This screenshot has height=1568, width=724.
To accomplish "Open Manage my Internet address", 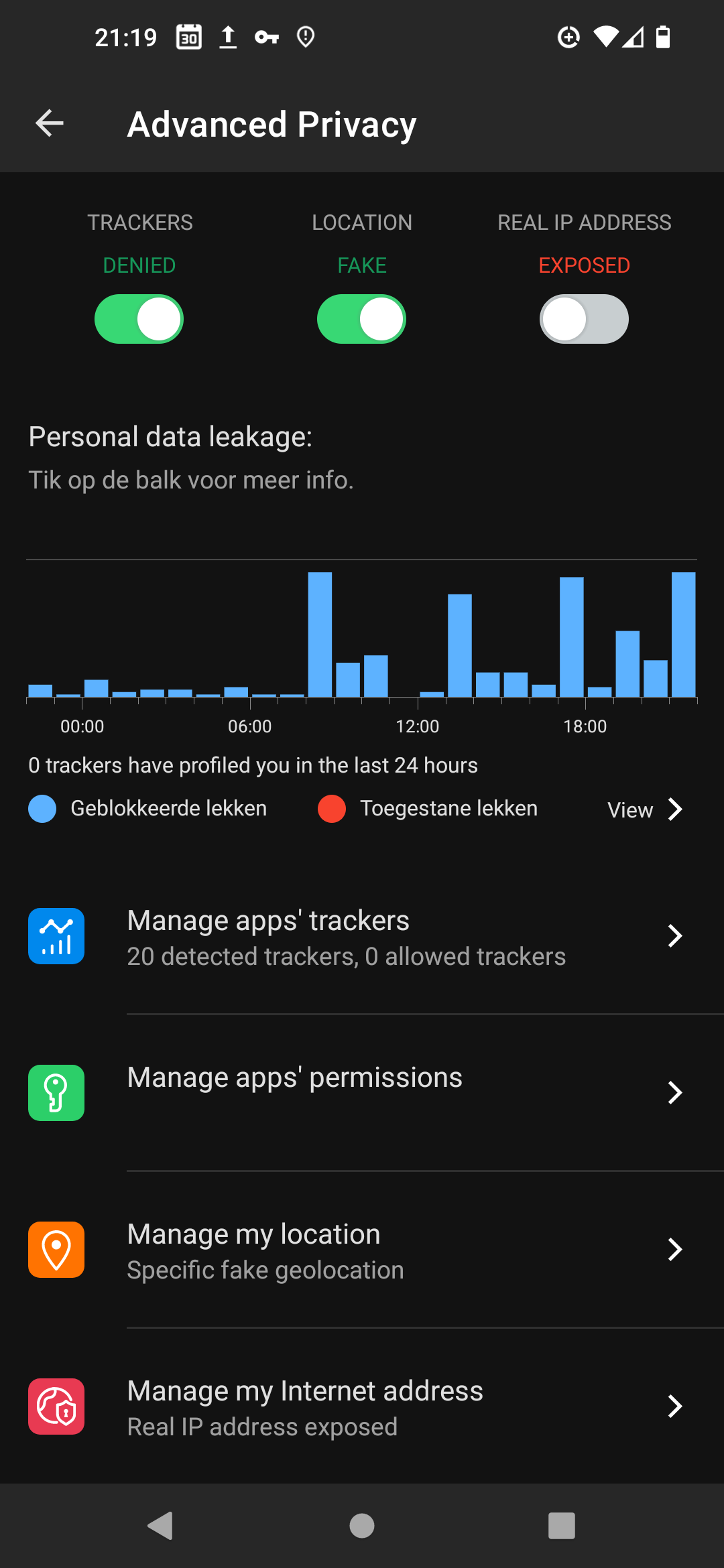I will (362, 1407).
